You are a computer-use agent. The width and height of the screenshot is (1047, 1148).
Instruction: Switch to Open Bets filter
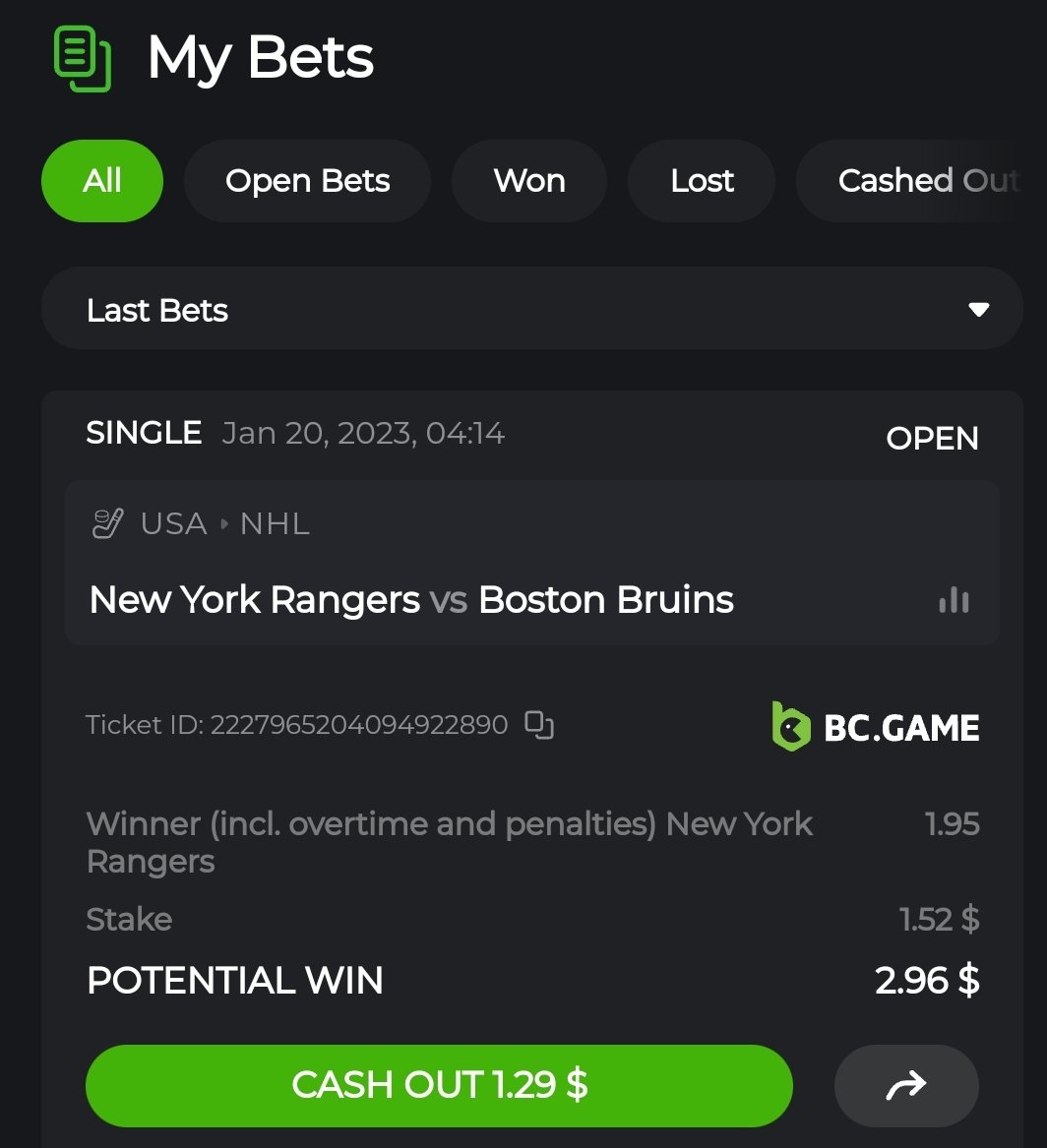pyautogui.click(x=307, y=181)
